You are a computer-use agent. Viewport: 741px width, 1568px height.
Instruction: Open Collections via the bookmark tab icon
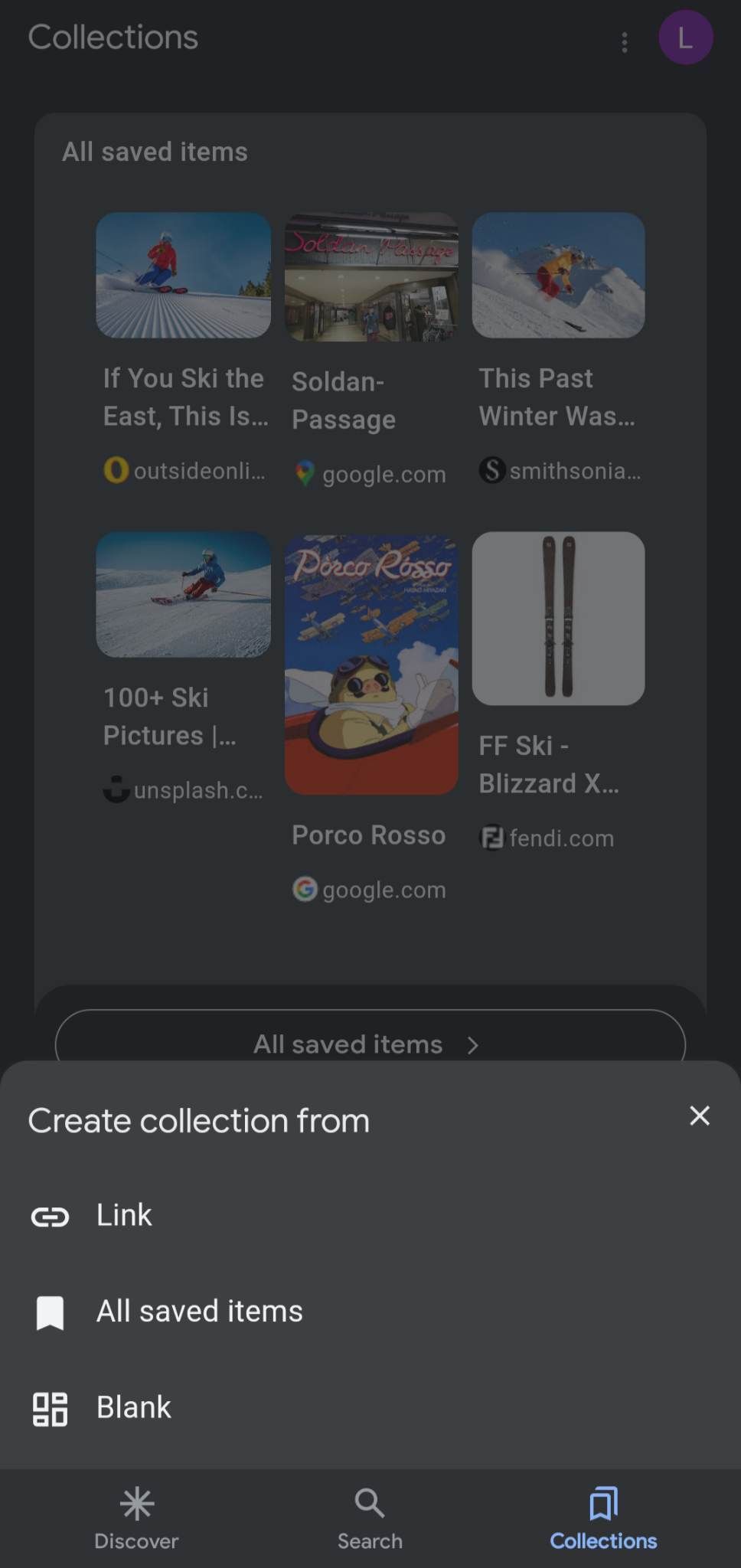(604, 1504)
